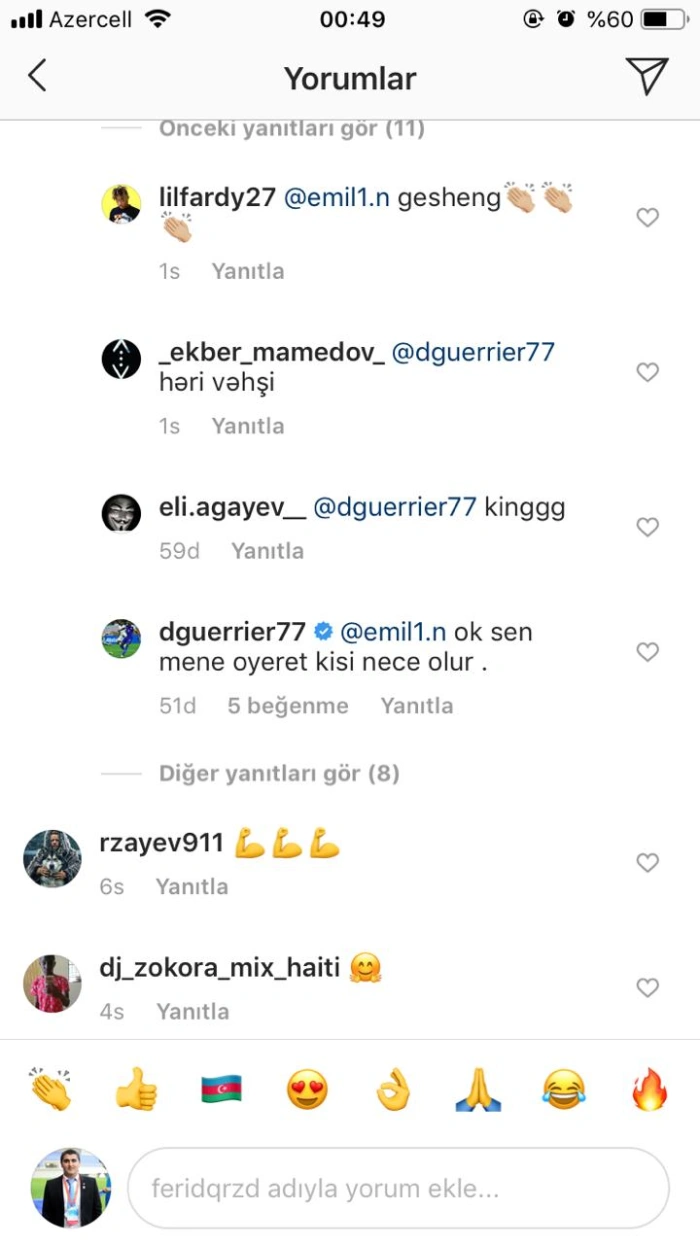Reply to rzayev911's comment
700x1244 pixels.
coord(191,886)
